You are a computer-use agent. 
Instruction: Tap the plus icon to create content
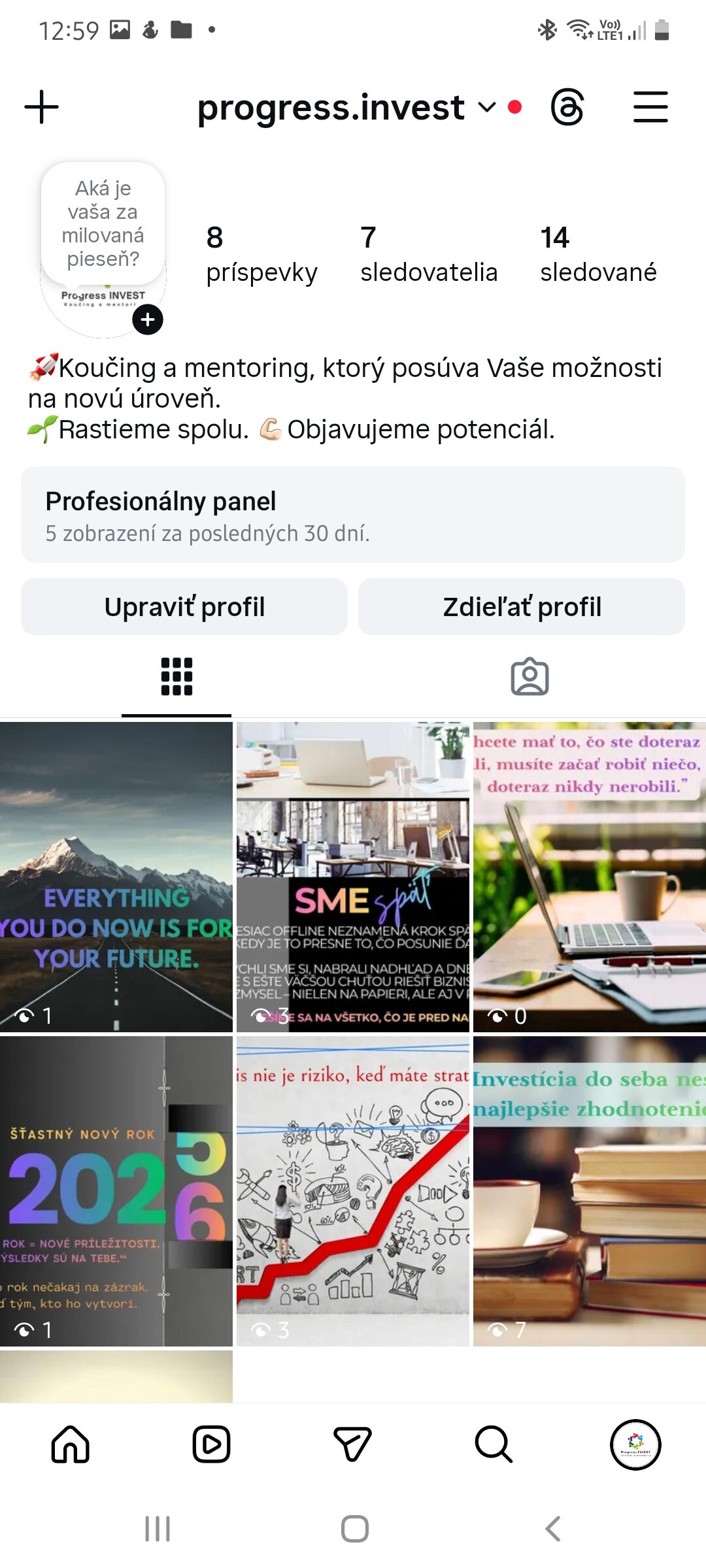coord(42,107)
